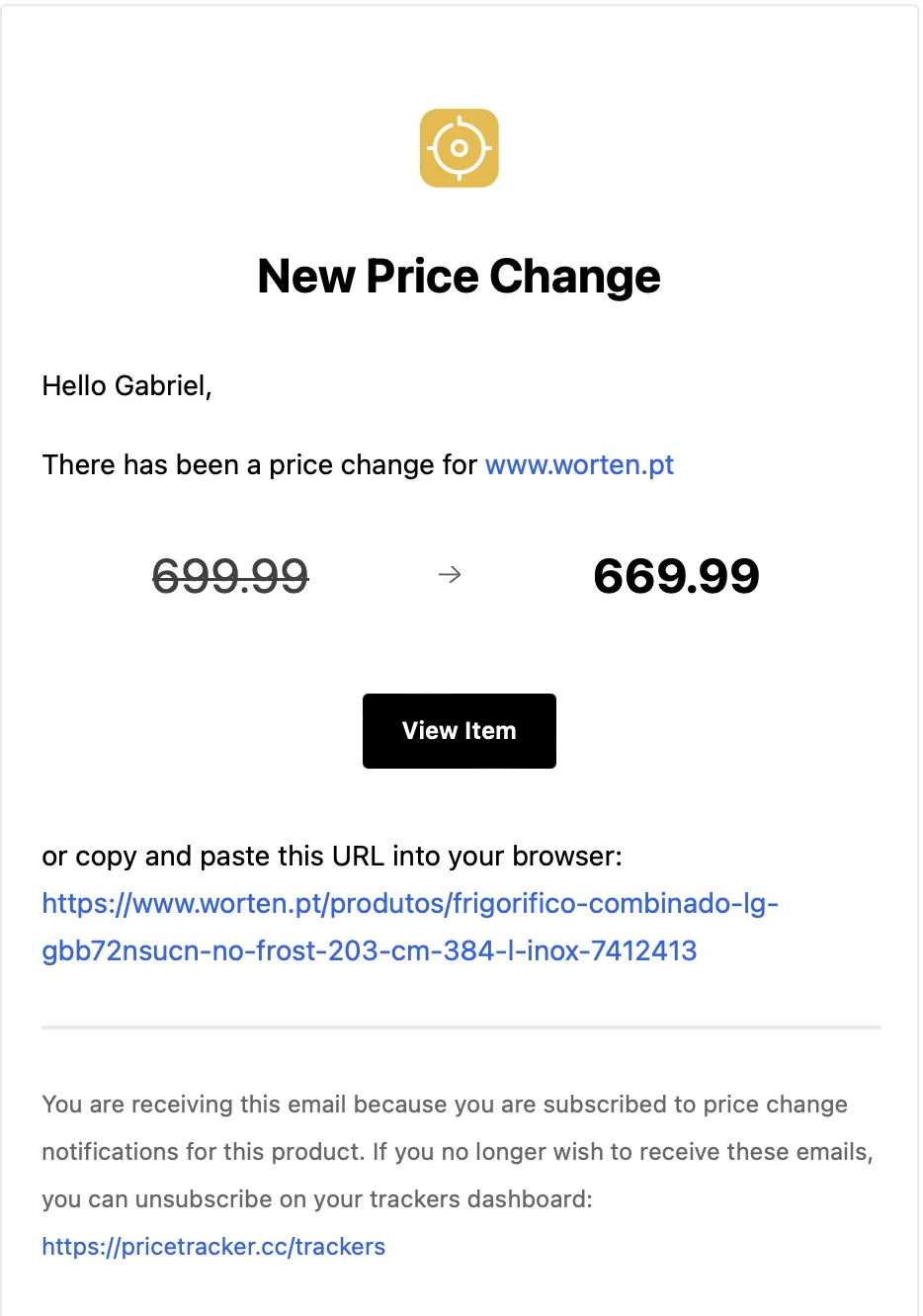Click the View Item button
Viewport: 923px width, 1316px height.
click(x=460, y=731)
